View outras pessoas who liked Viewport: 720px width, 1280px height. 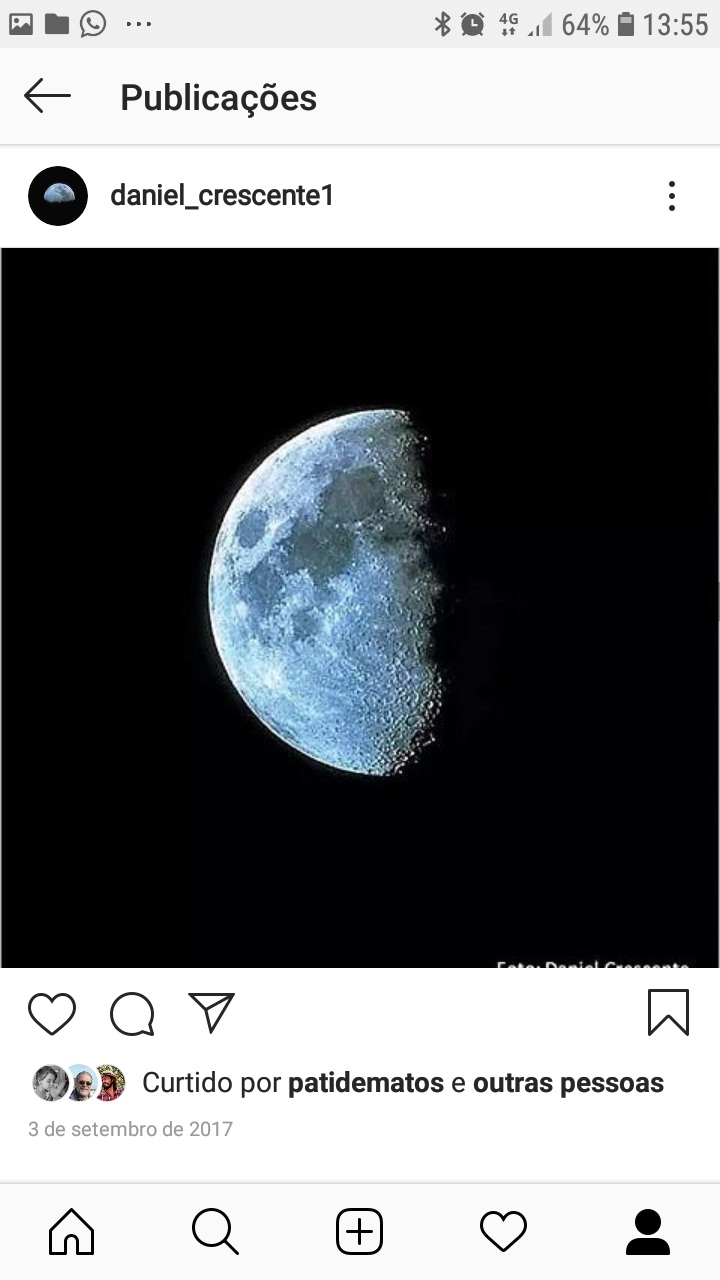568,1083
